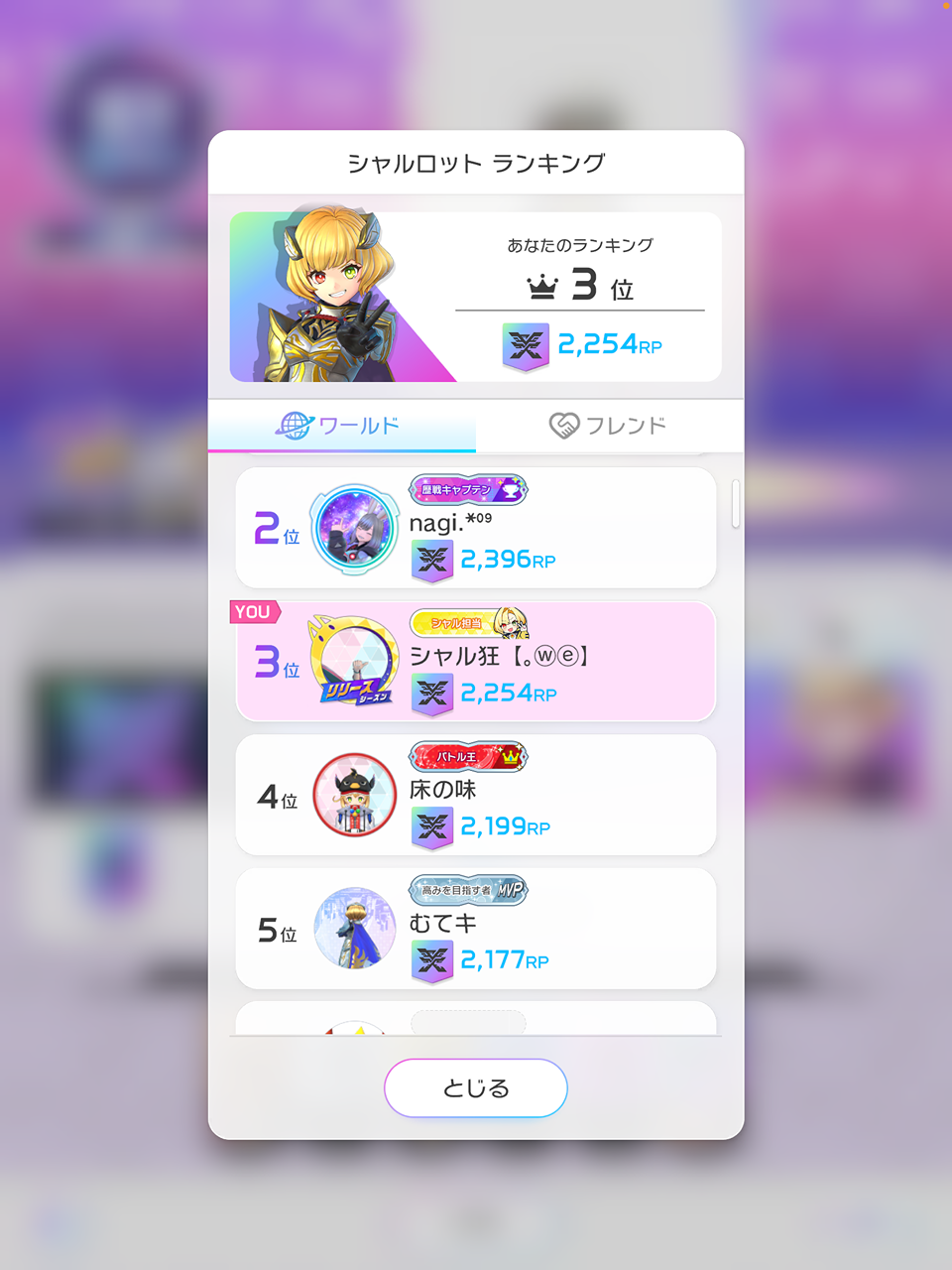Open むてキ's ranking entry
The image size is (952, 1270).
pyautogui.click(x=476, y=929)
